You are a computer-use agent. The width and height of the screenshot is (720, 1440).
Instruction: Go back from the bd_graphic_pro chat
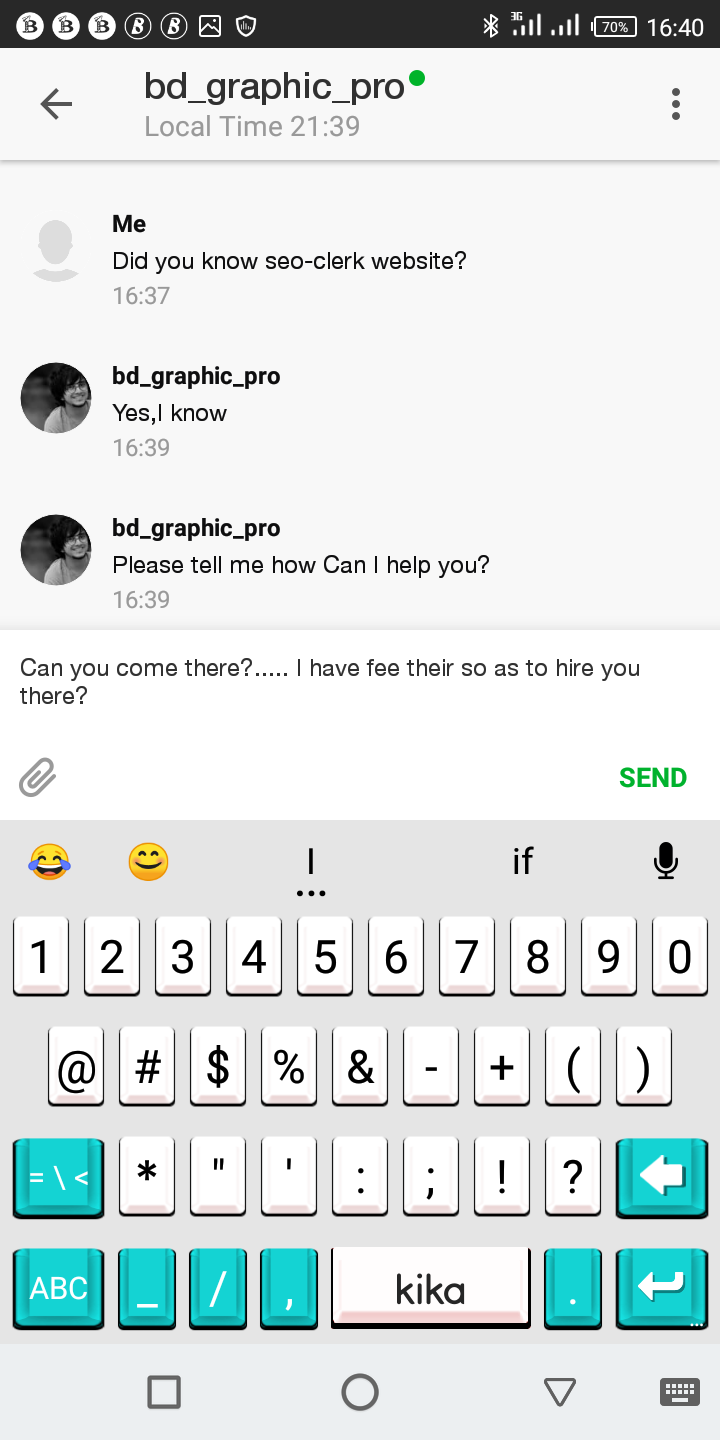(56, 104)
